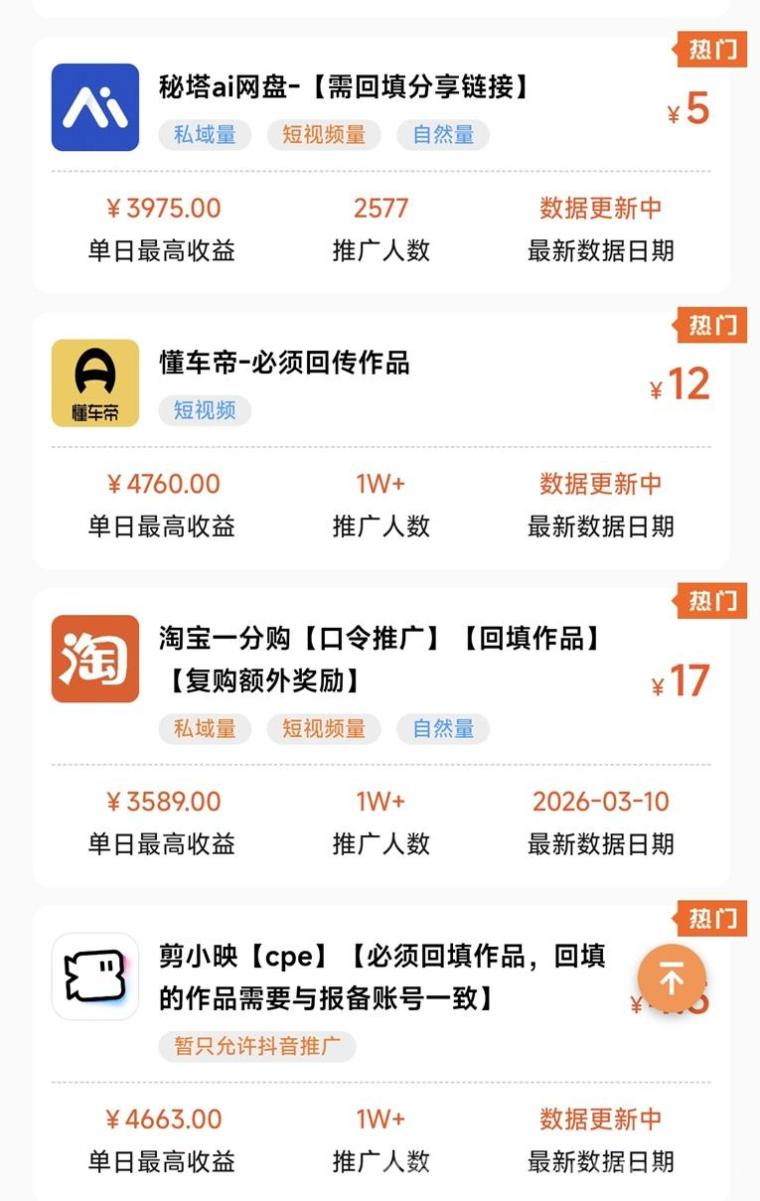Open the 淘宝一分购 promotion title
Image resolution: width=760 pixels, height=1201 pixels.
pos(370,640)
